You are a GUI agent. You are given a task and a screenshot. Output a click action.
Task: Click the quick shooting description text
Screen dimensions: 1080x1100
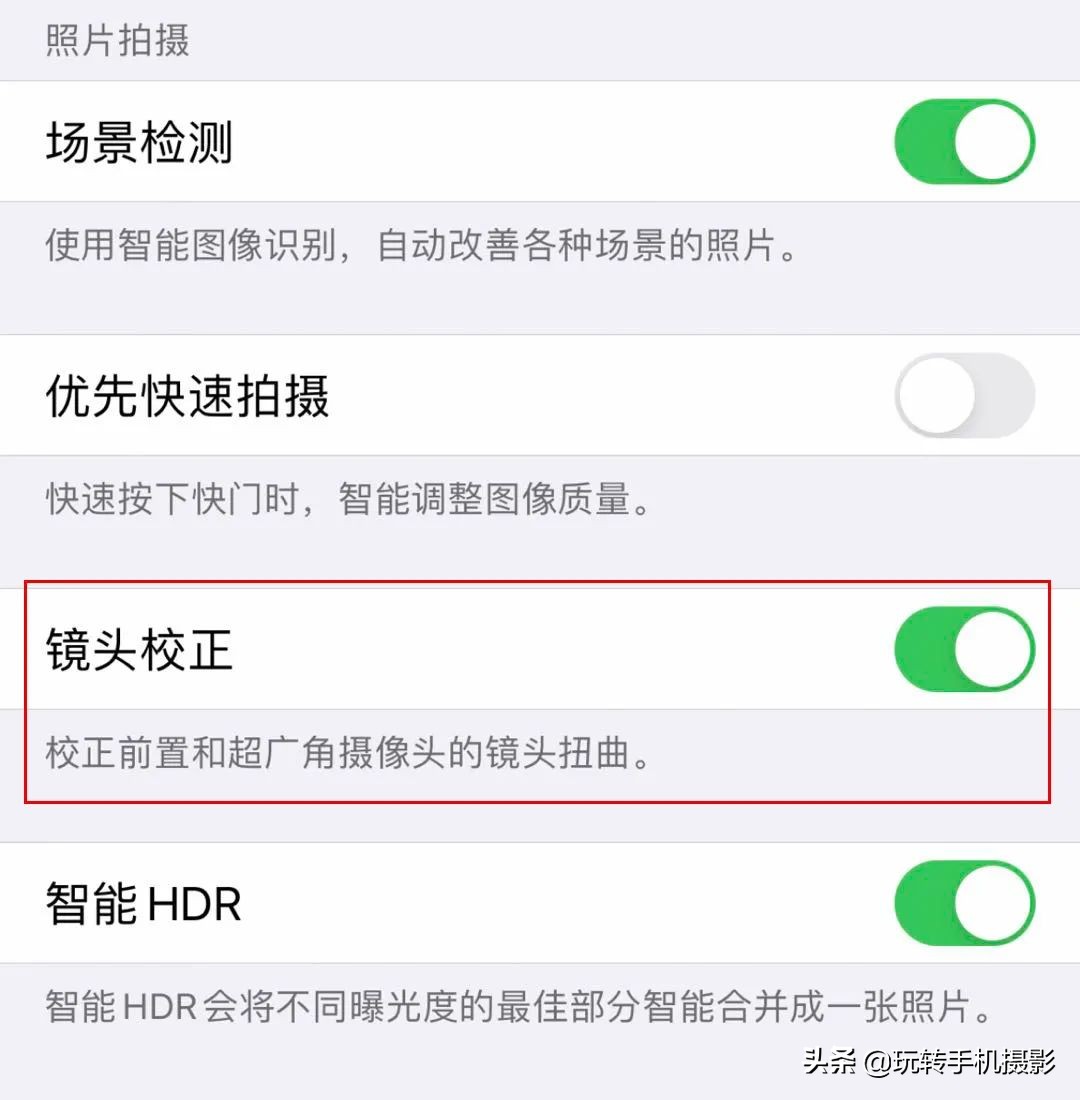(x=350, y=503)
